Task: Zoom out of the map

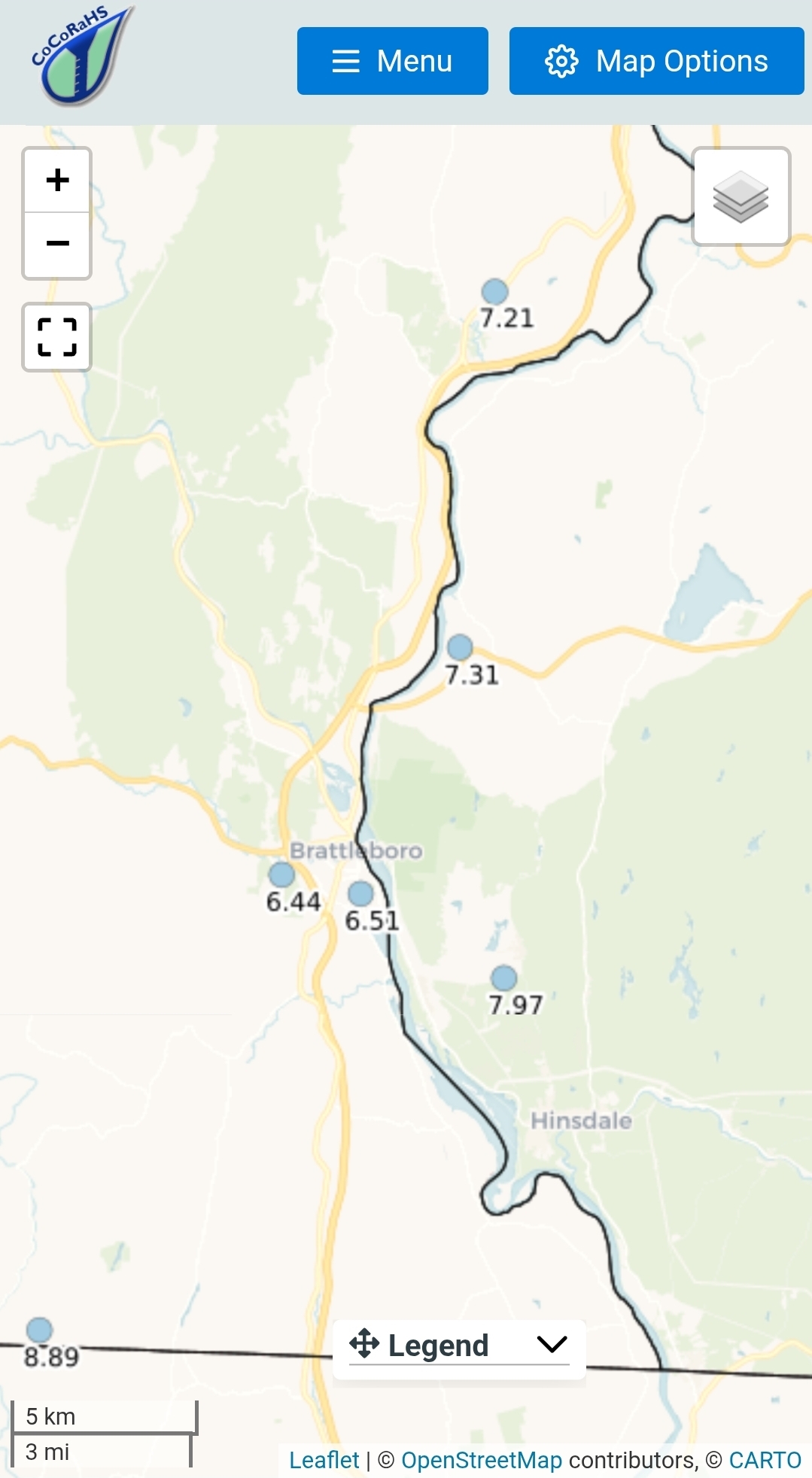Action: (57, 245)
